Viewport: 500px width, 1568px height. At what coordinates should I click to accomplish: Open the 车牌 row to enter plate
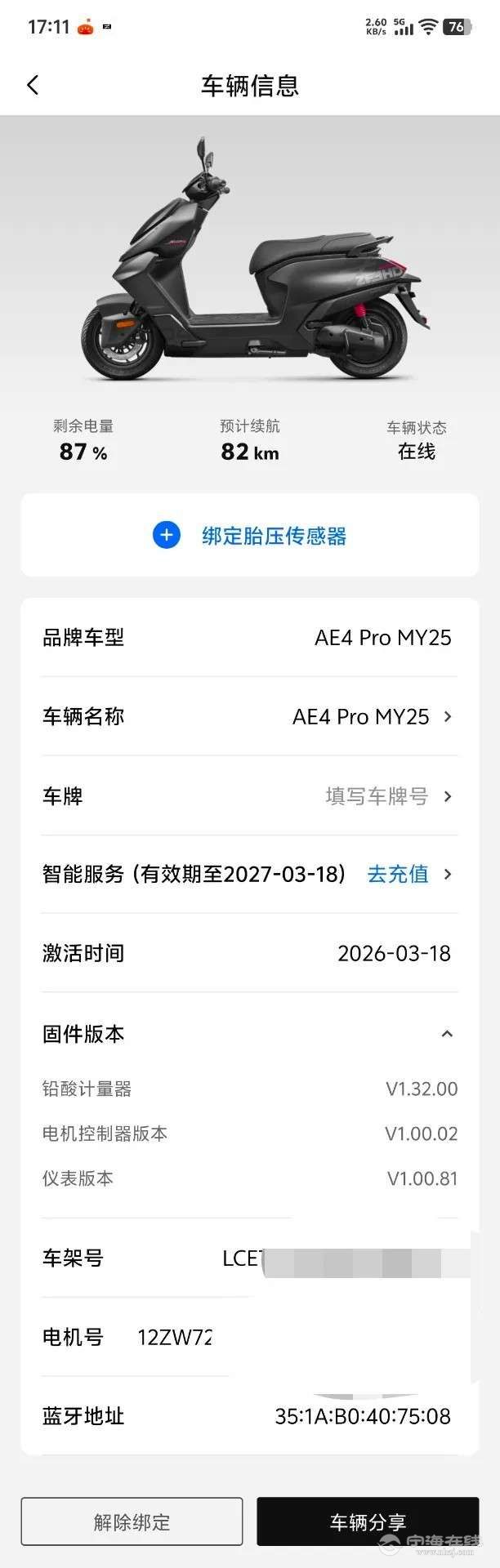pos(249,796)
